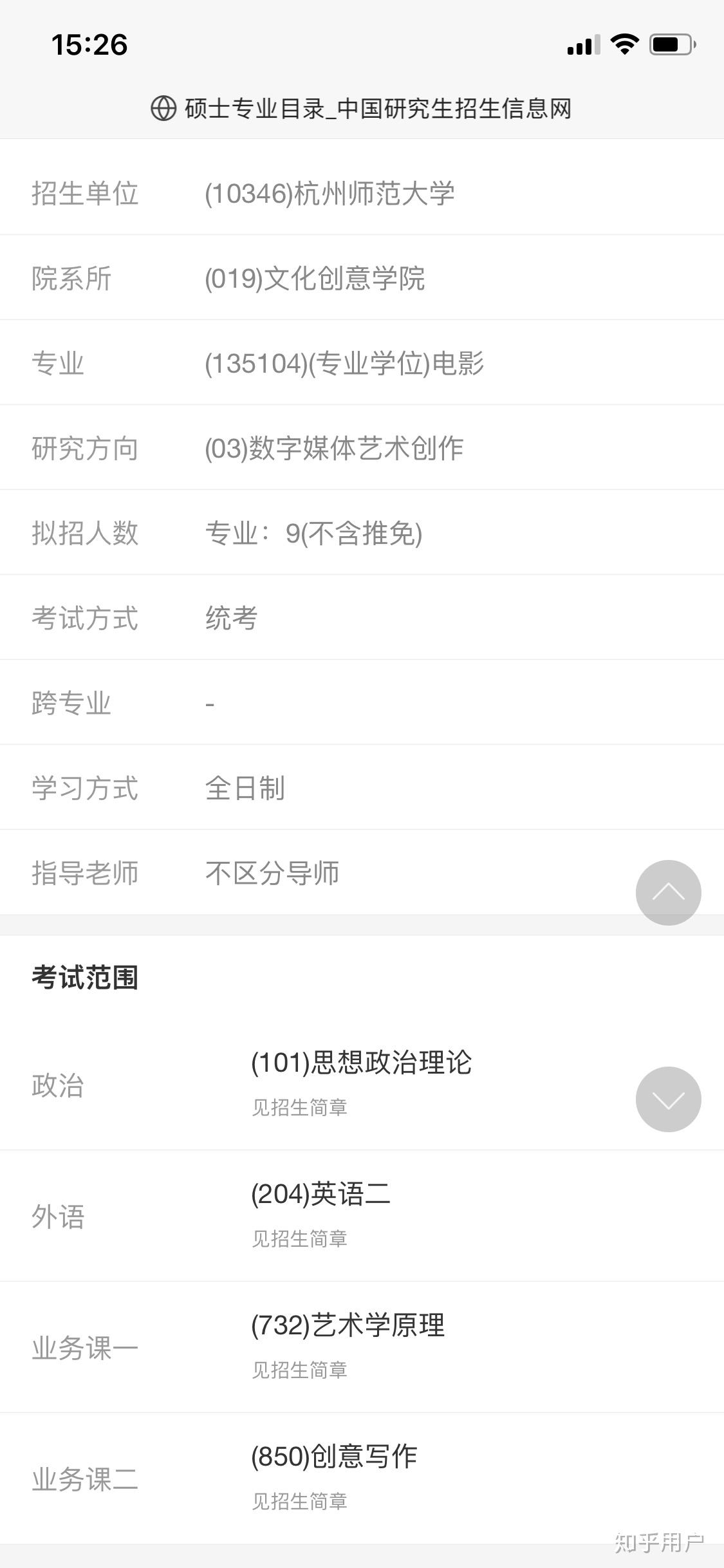Tap the scroll-down arrow button
724x1568 pixels.
[668, 1099]
